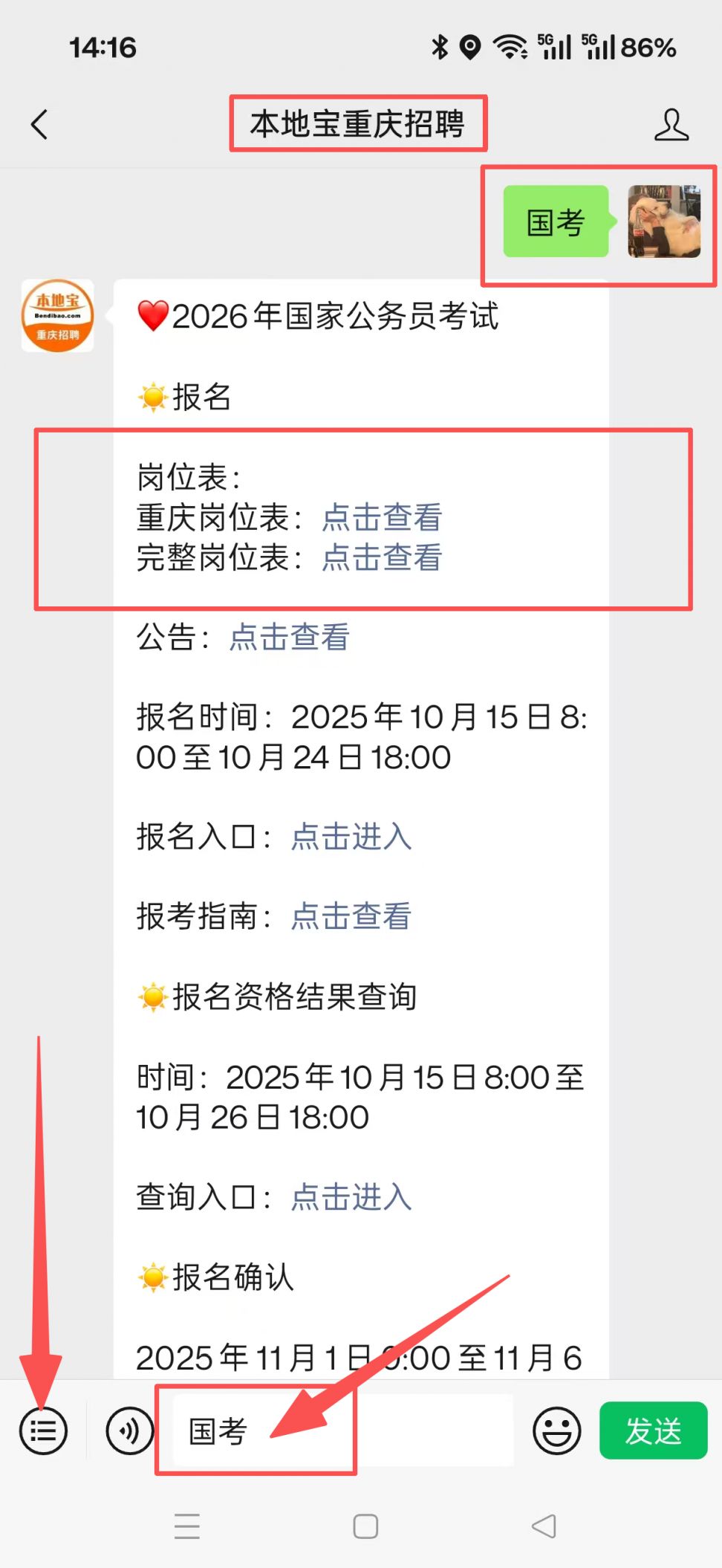Image resolution: width=722 pixels, height=1568 pixels.
Task: Tap my own avatar beside 国考
Action: coord(663,221)
